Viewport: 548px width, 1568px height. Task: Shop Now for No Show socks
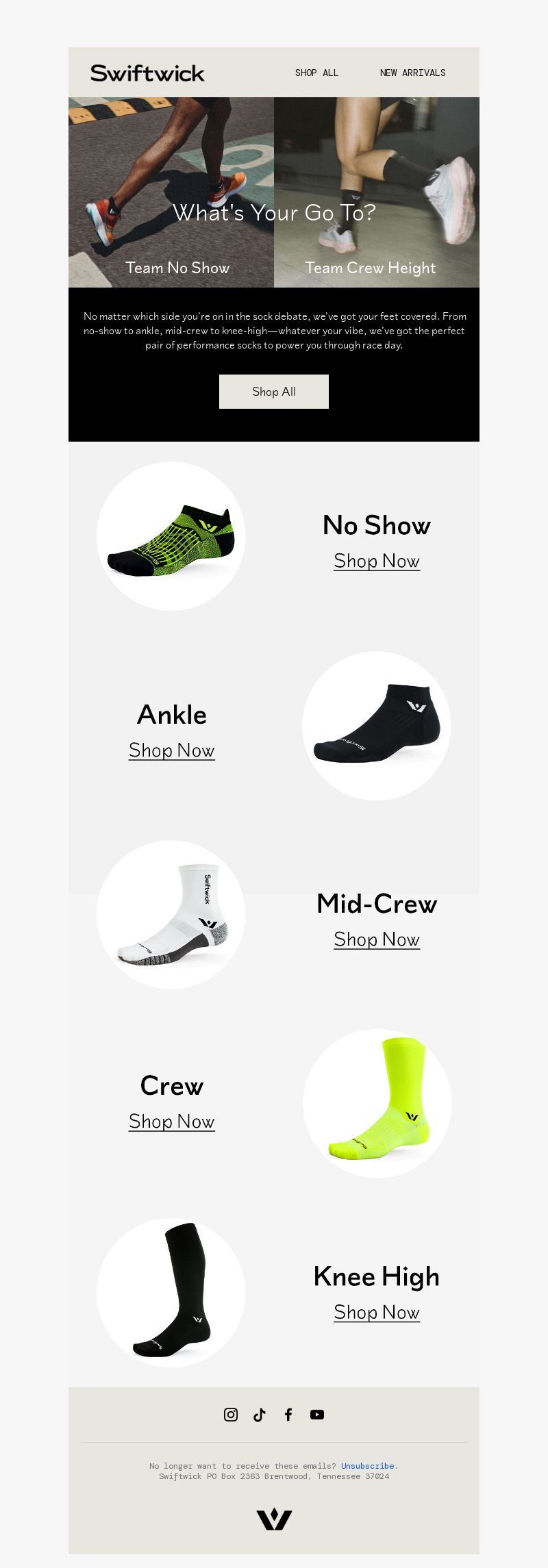(377, 561)
